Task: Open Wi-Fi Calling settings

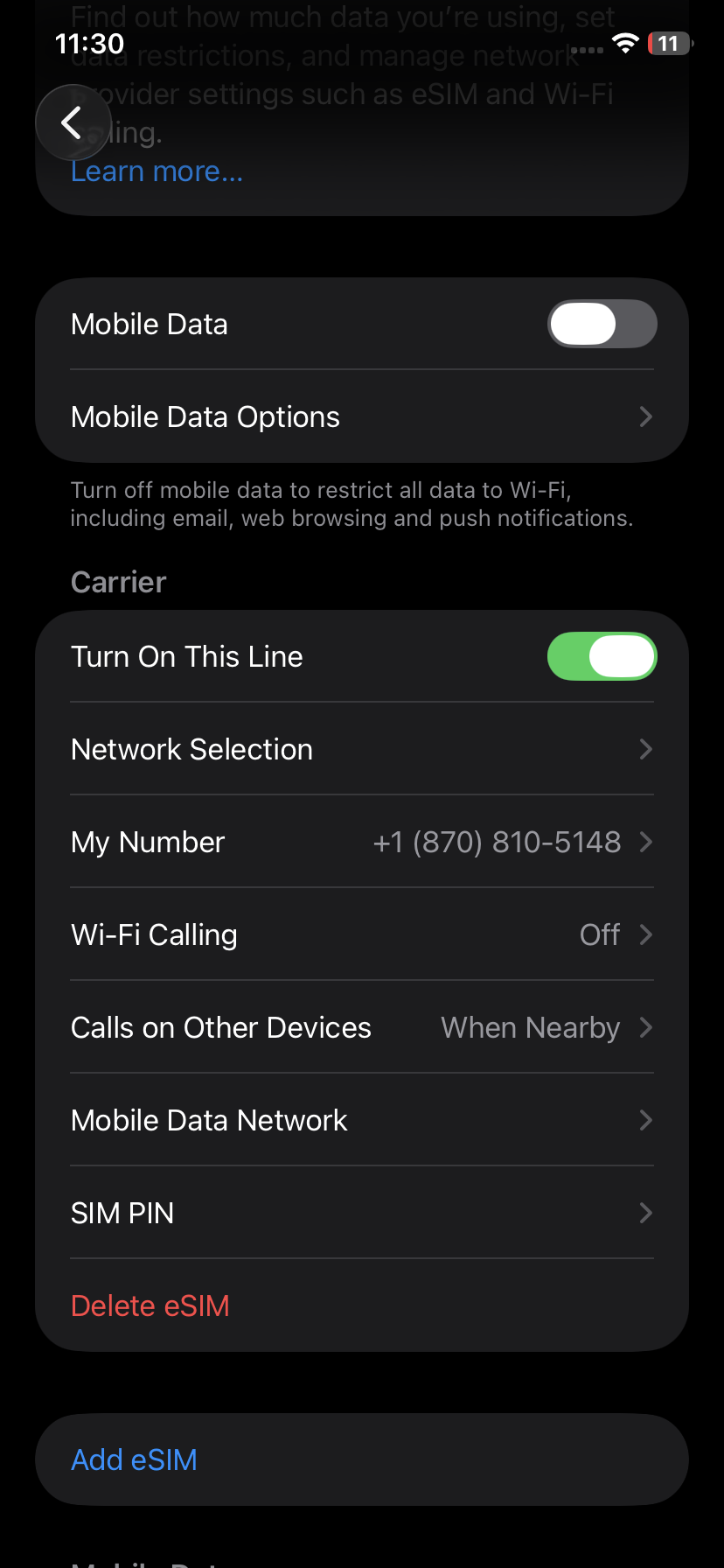Action: coord(362,934)
